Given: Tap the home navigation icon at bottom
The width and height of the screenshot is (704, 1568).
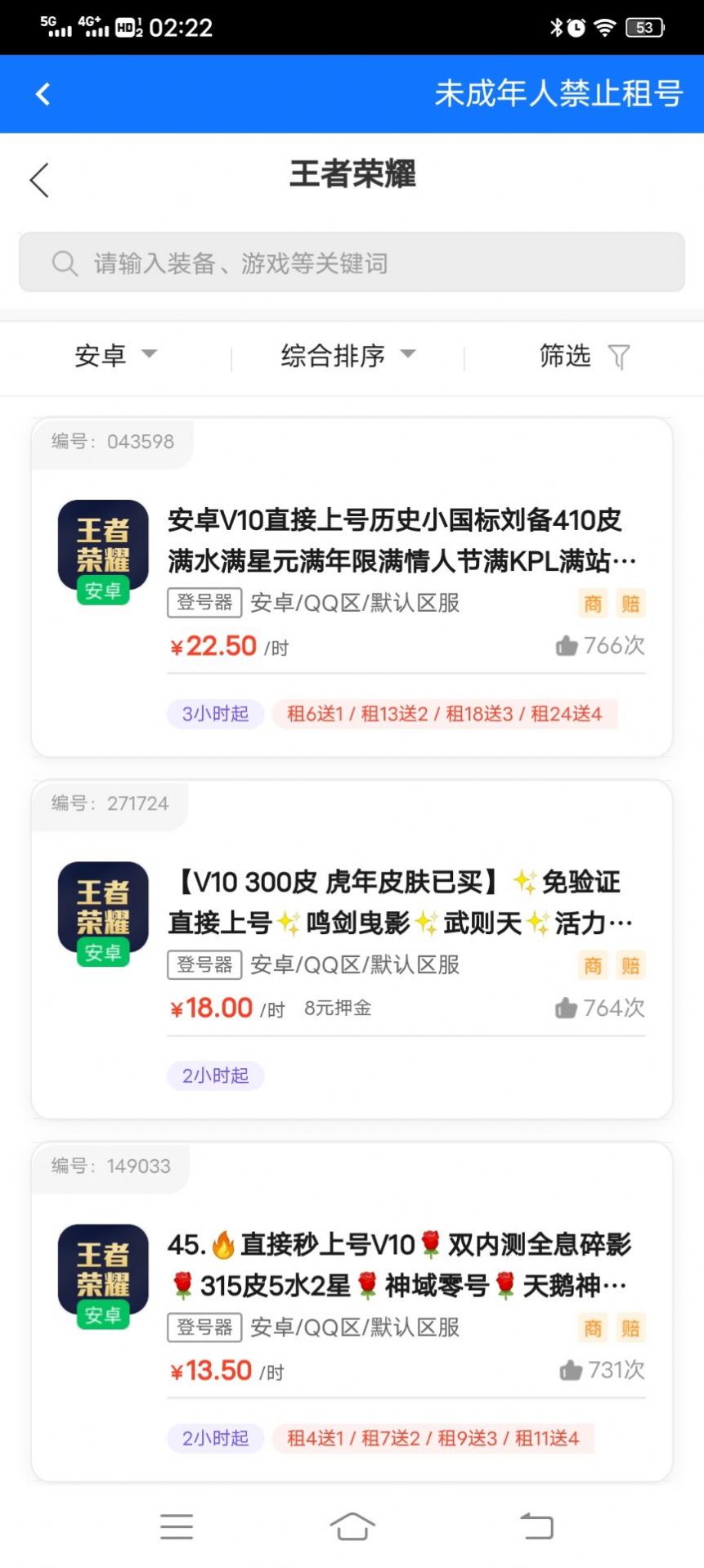Looking at the screenshot, I should [352, 1525].
